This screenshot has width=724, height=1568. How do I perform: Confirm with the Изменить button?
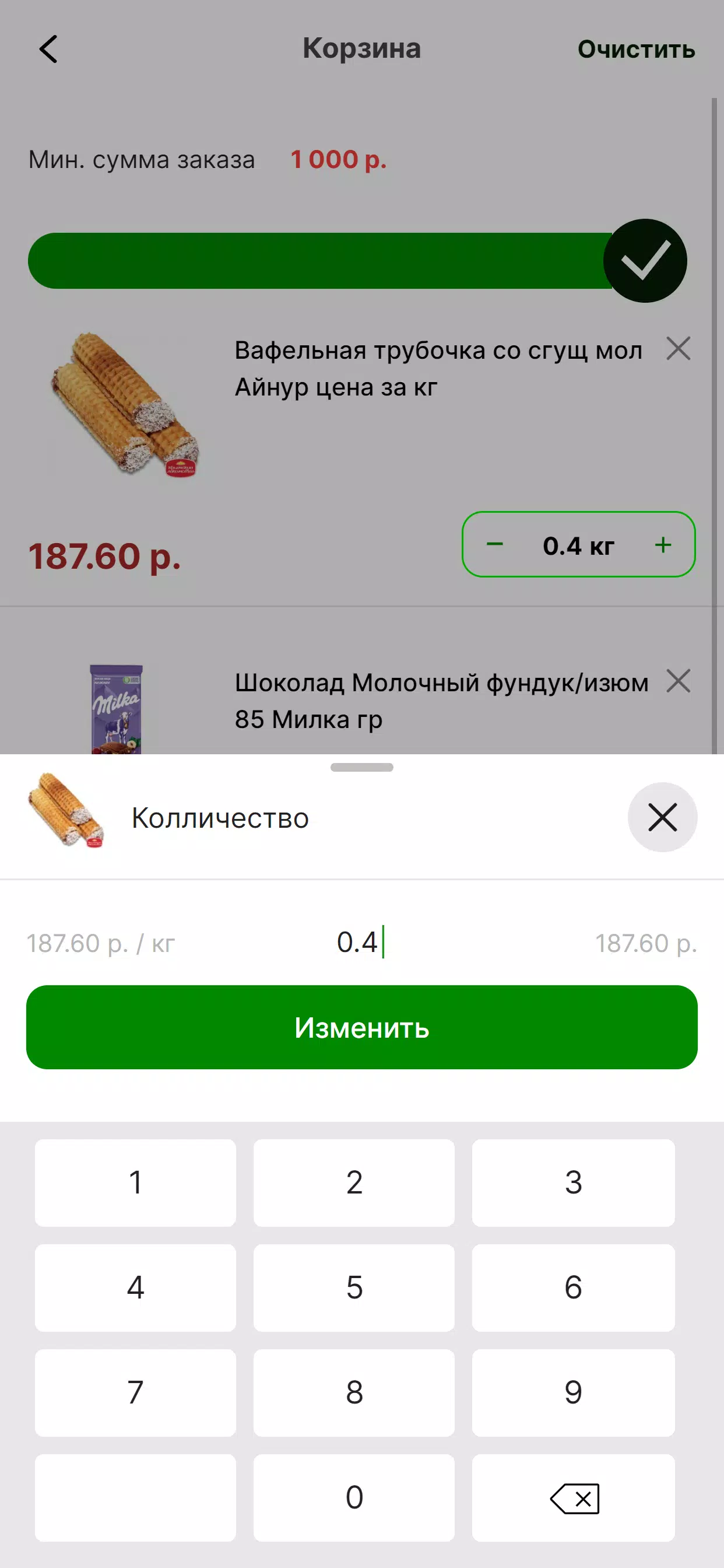(x=362, y=1027)
